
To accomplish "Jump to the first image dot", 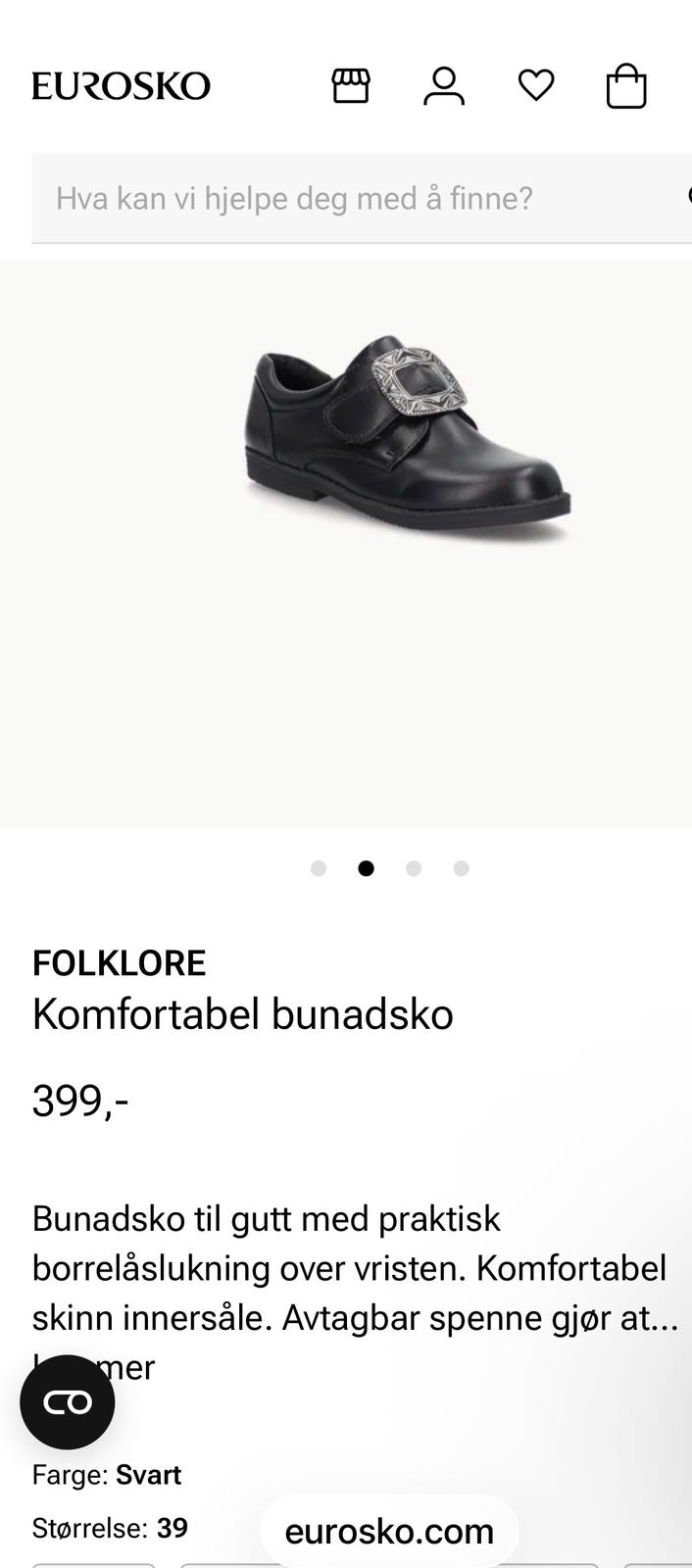I will click(x=319, y=868).
